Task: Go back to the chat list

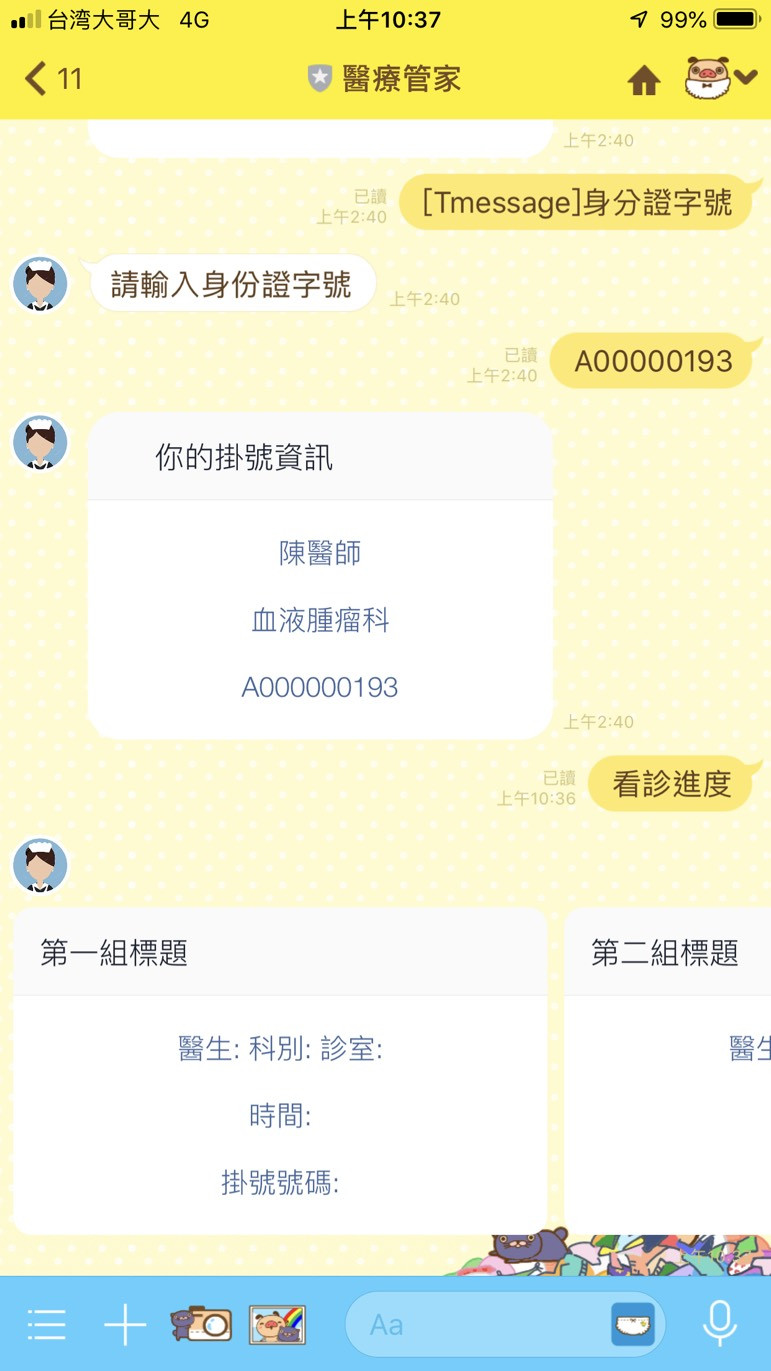Action: coord(52,78)
